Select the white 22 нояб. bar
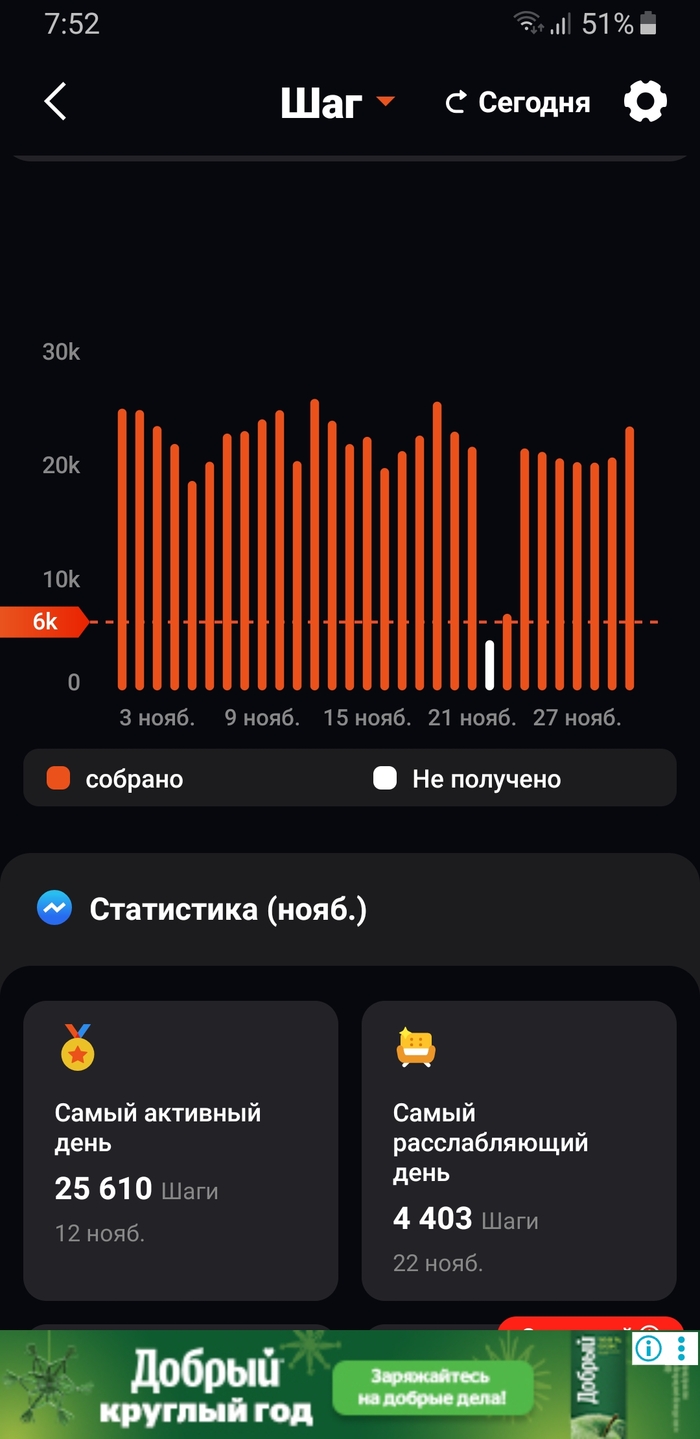700x1439 pixels. (x=490, y=665)
